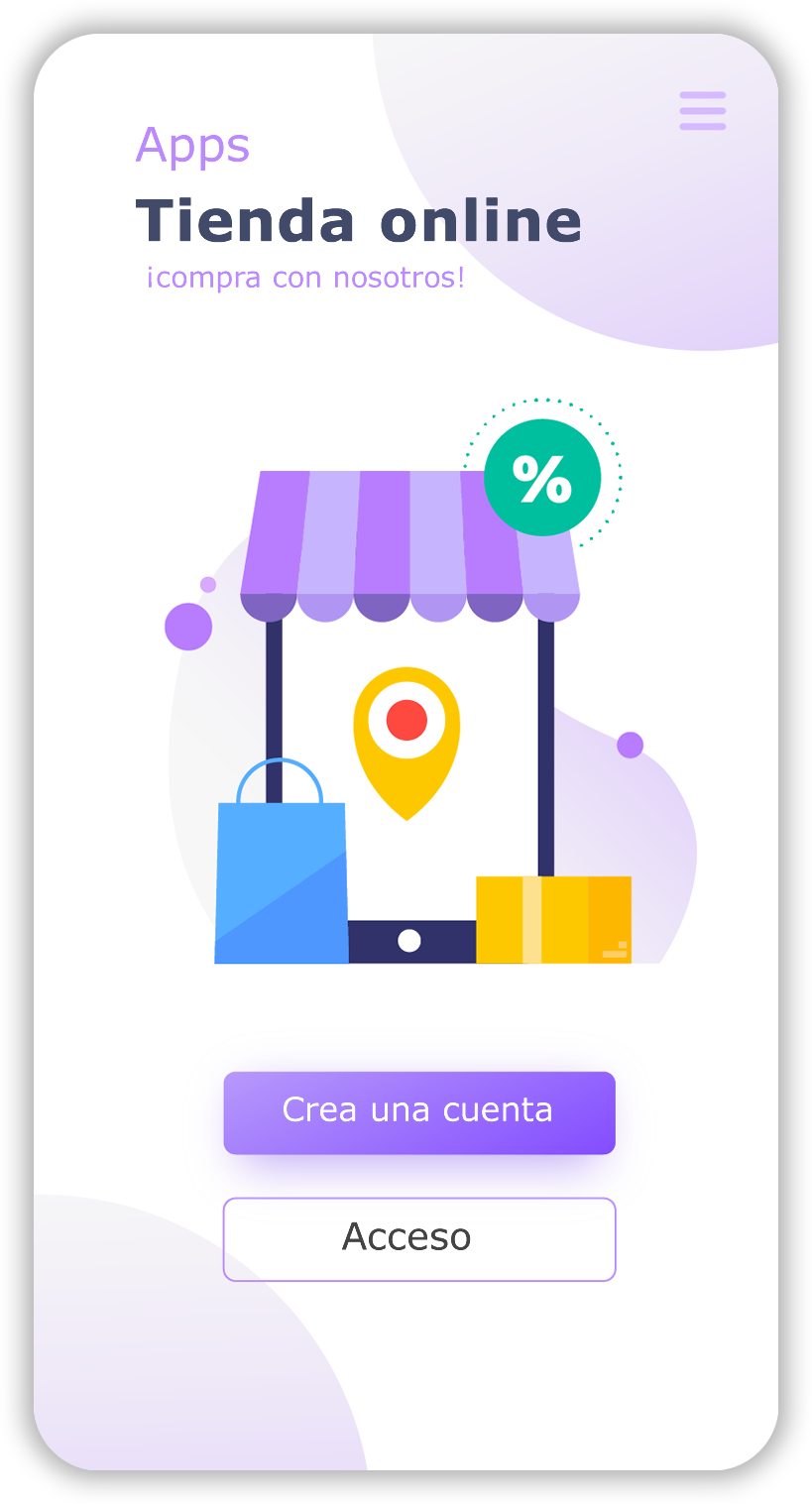Tap the Crea una cuenta button
Viewport: 812px width, 1504px height.
pyautogui.click(x=418, y=1112)
